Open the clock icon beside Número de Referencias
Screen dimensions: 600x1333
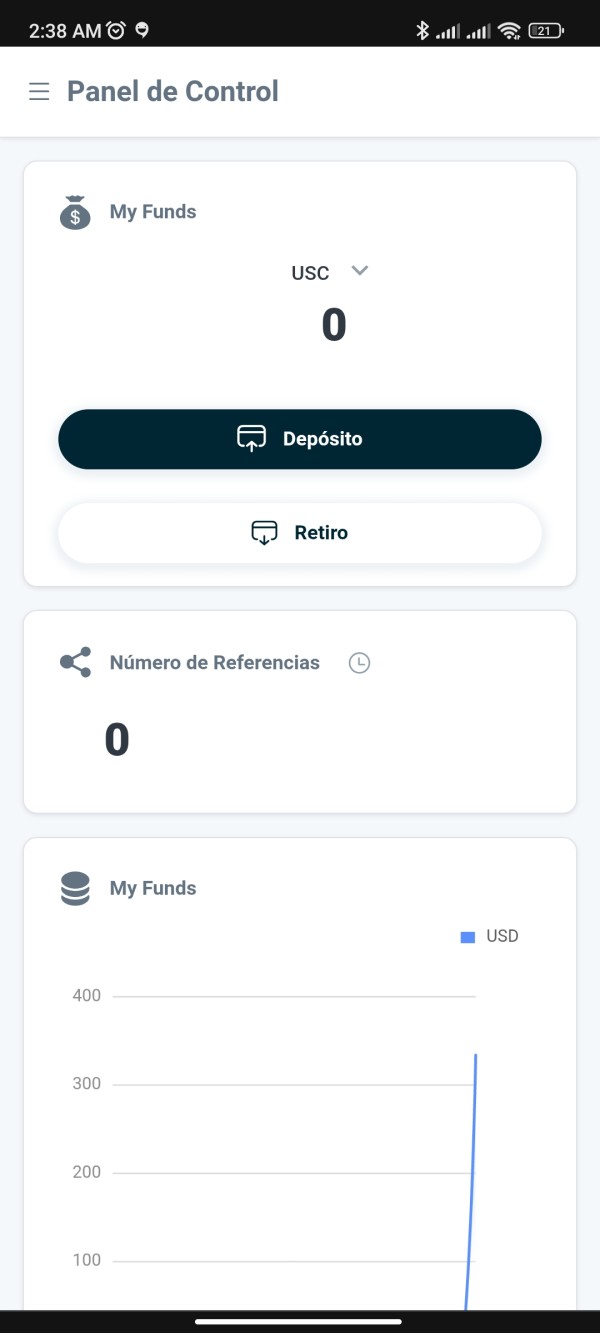point(359,663)
